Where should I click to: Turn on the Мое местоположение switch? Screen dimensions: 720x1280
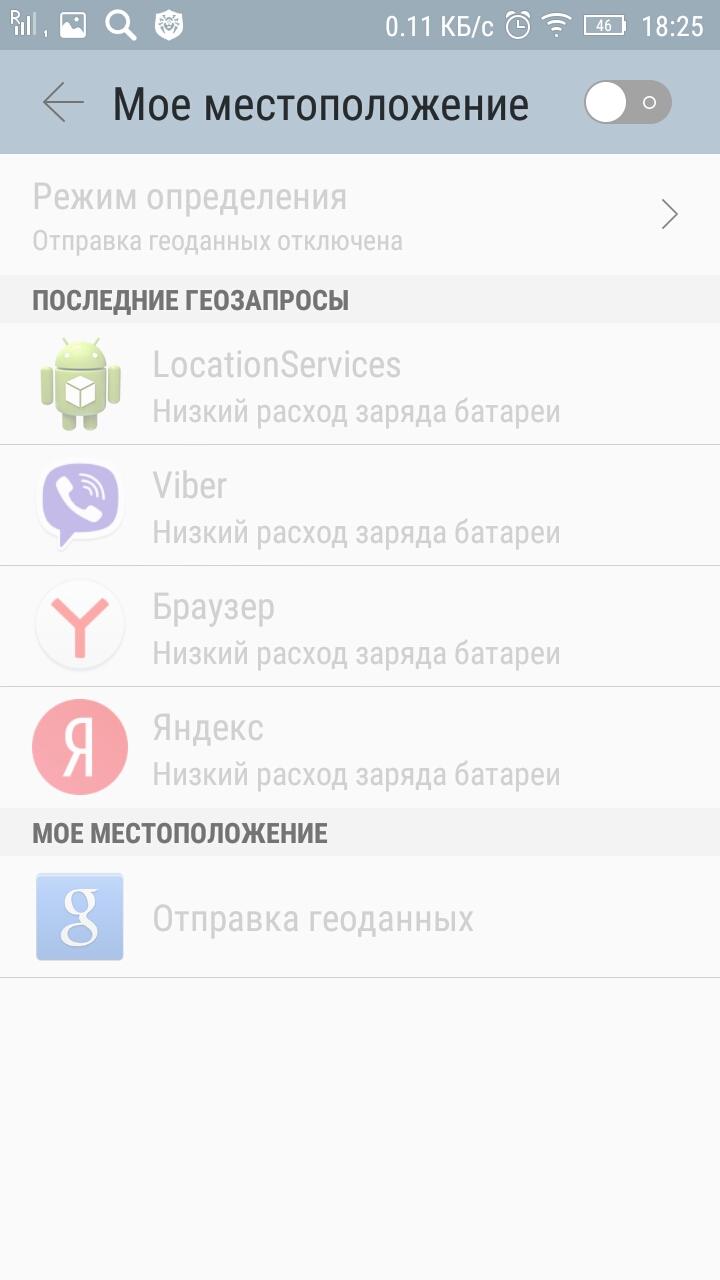coord(627,102)
